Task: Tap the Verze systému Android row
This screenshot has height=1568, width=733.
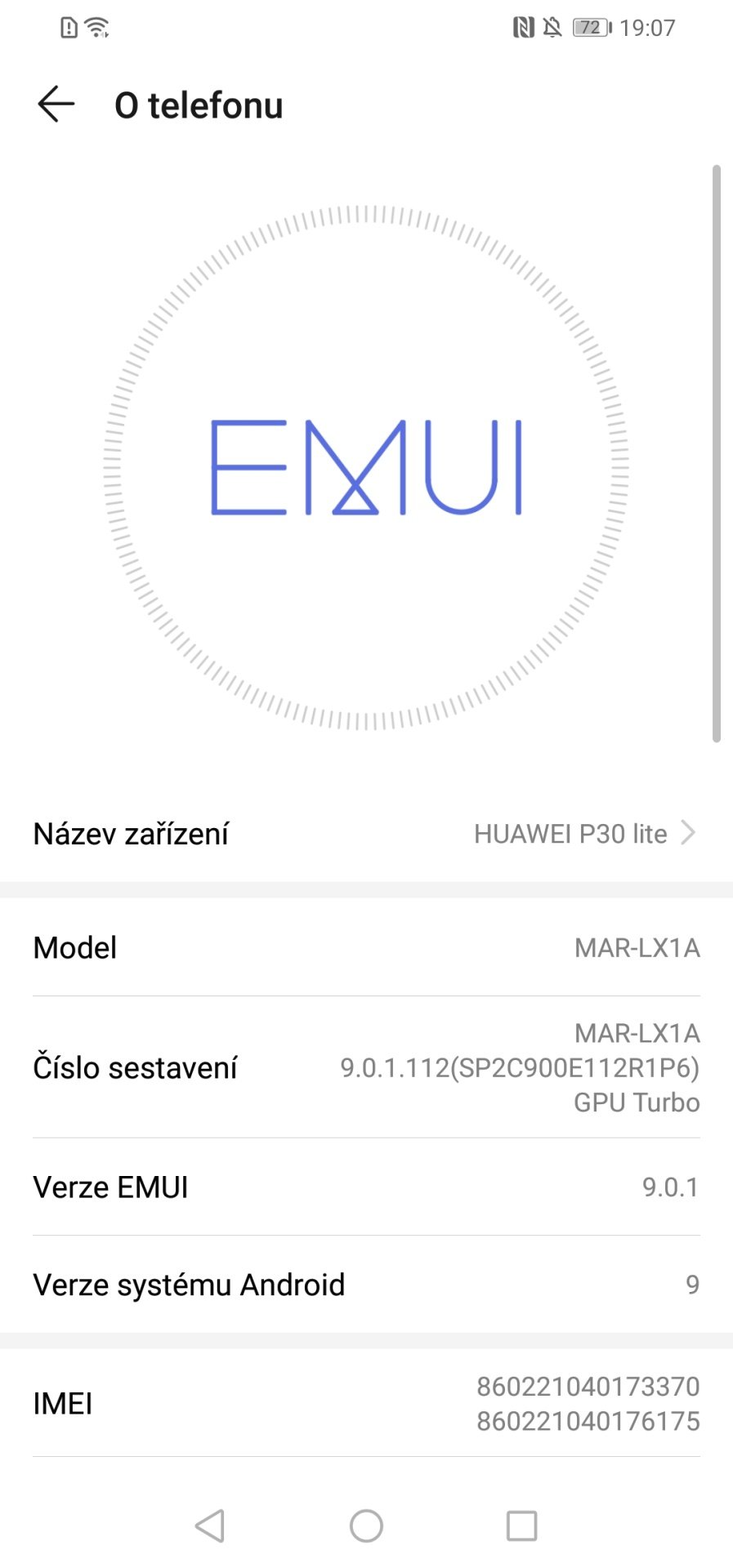Action: tap(366, 1285)
